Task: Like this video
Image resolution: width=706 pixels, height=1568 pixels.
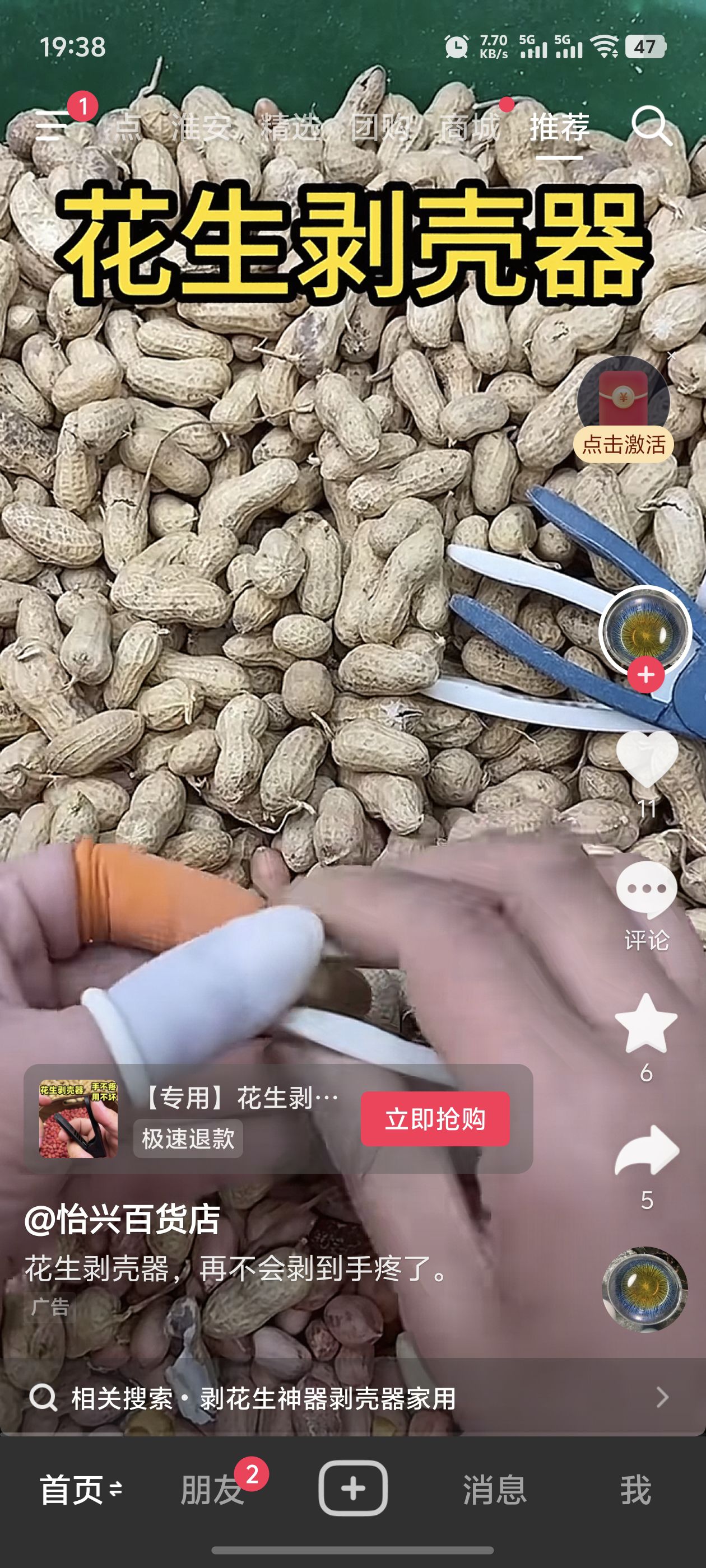Action: point(646,759)
